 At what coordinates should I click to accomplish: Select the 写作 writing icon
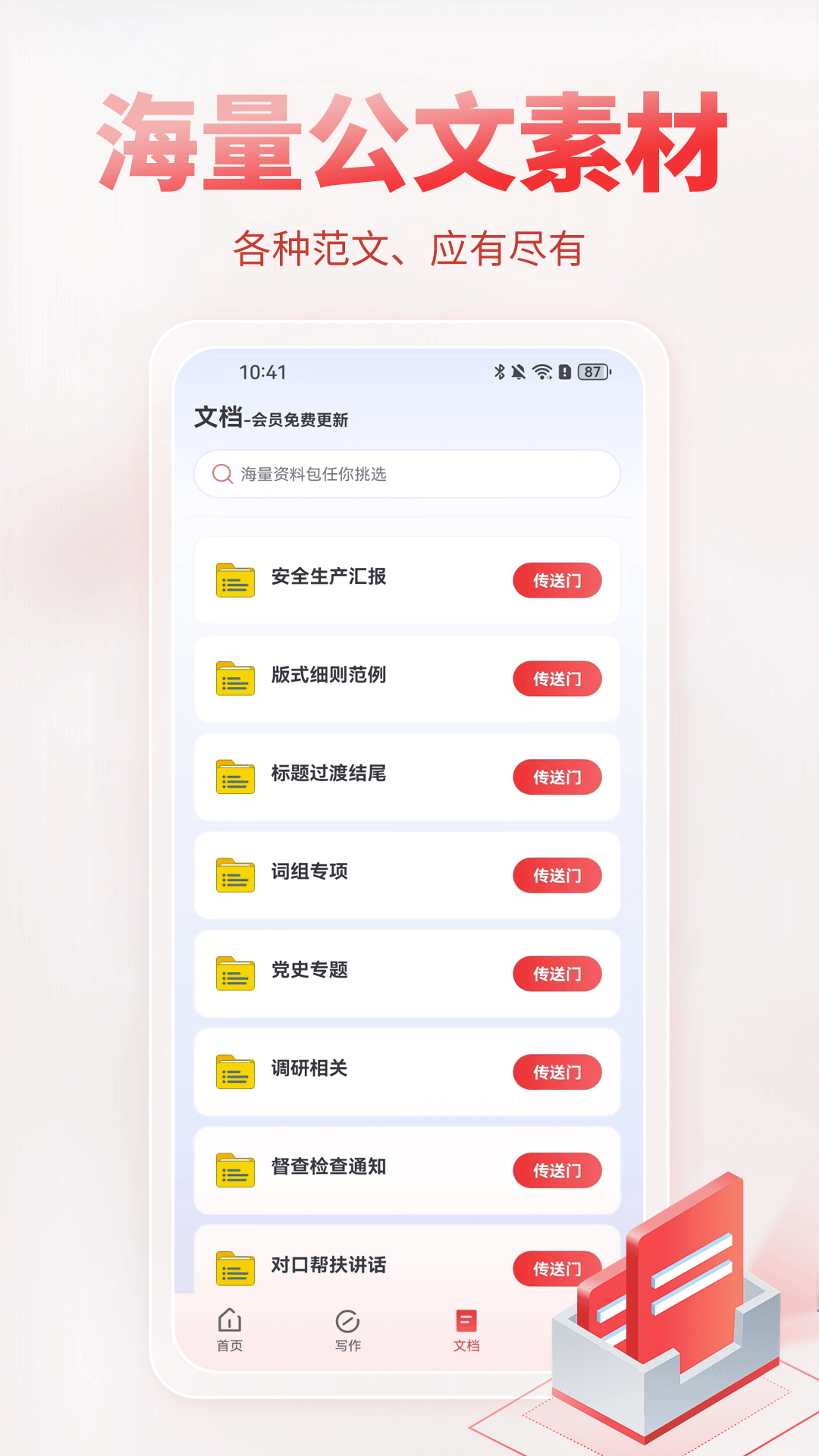[x=347, y=1322]
